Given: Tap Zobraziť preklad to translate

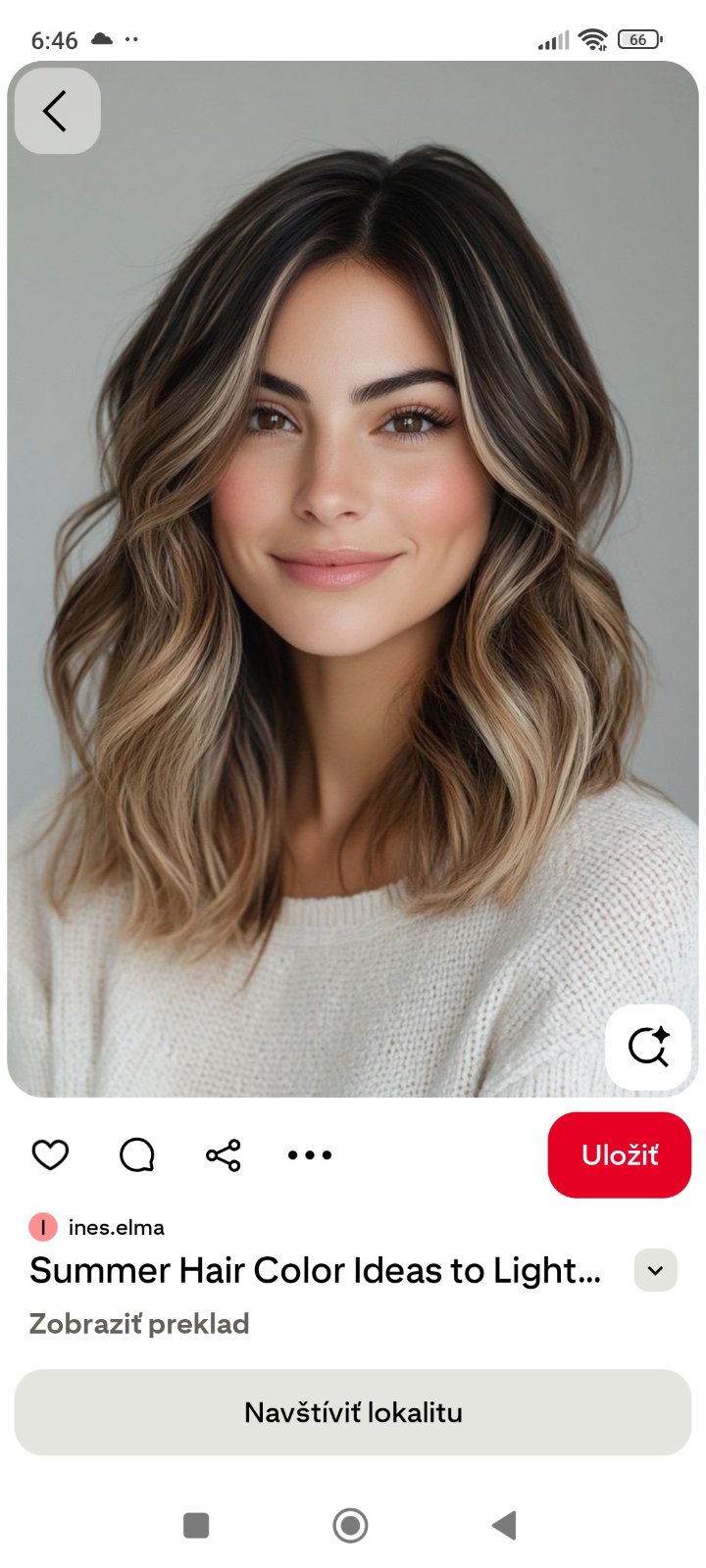Looking at the screenshot, I should 139,1324.
